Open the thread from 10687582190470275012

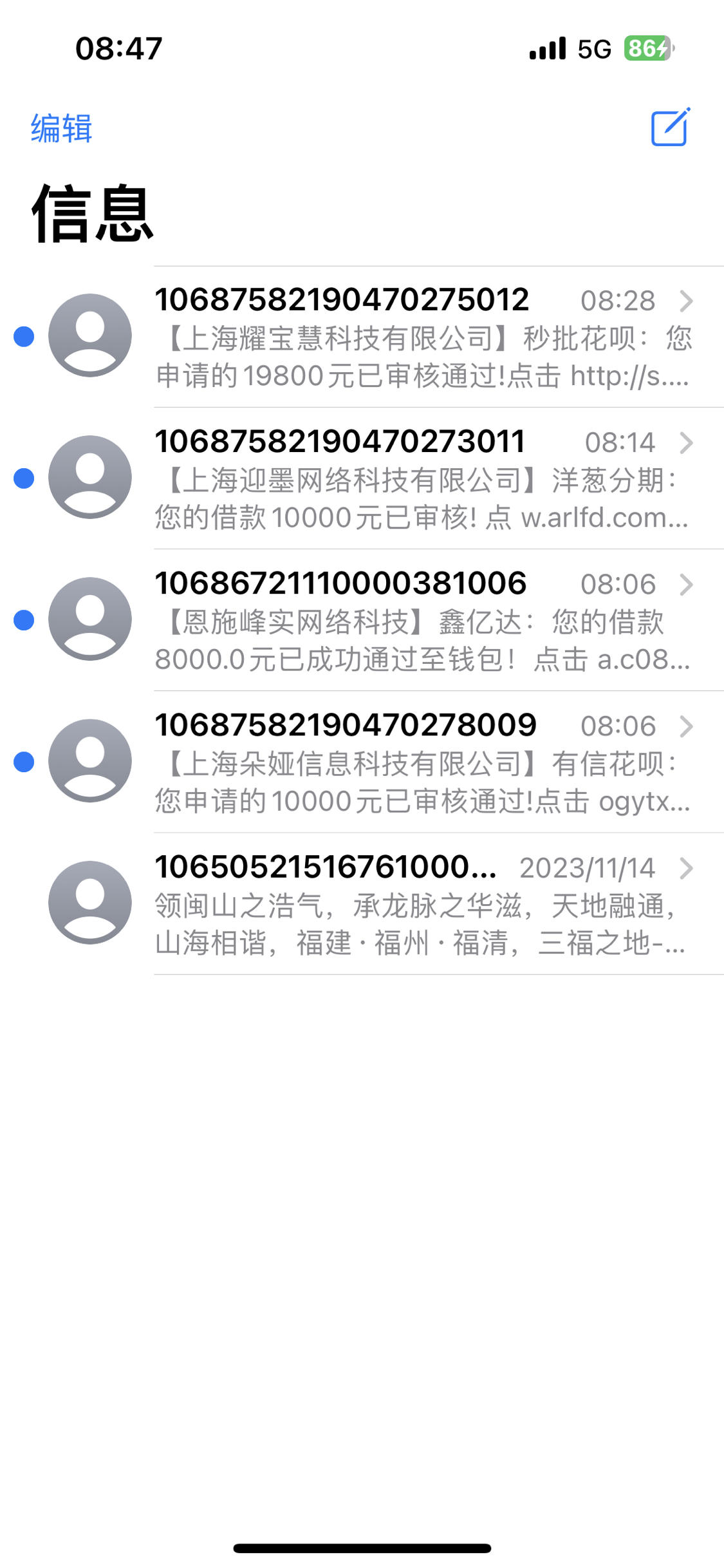click(362, 337)
